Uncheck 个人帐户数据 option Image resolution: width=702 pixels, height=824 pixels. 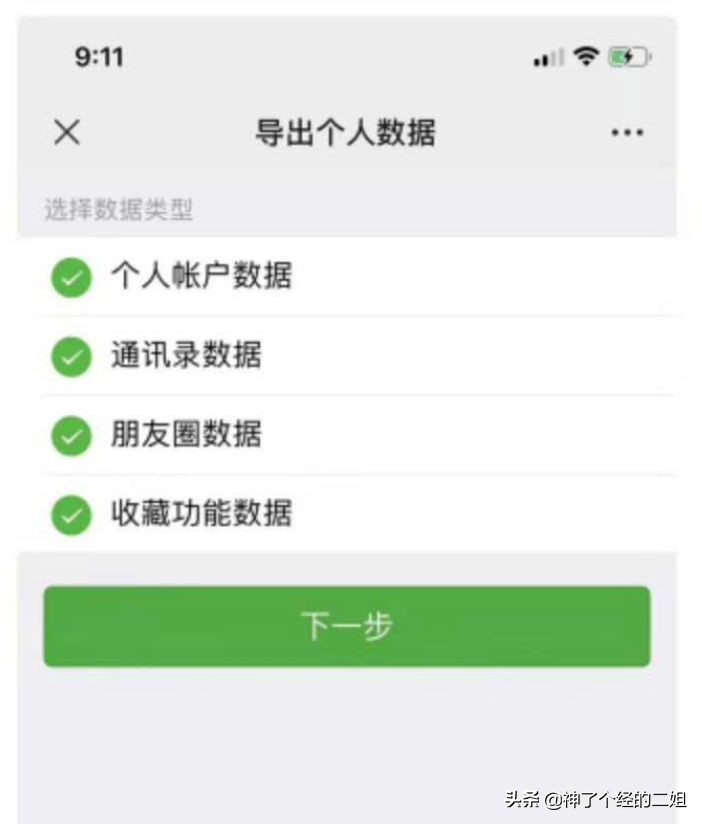[x=71, y=277]
